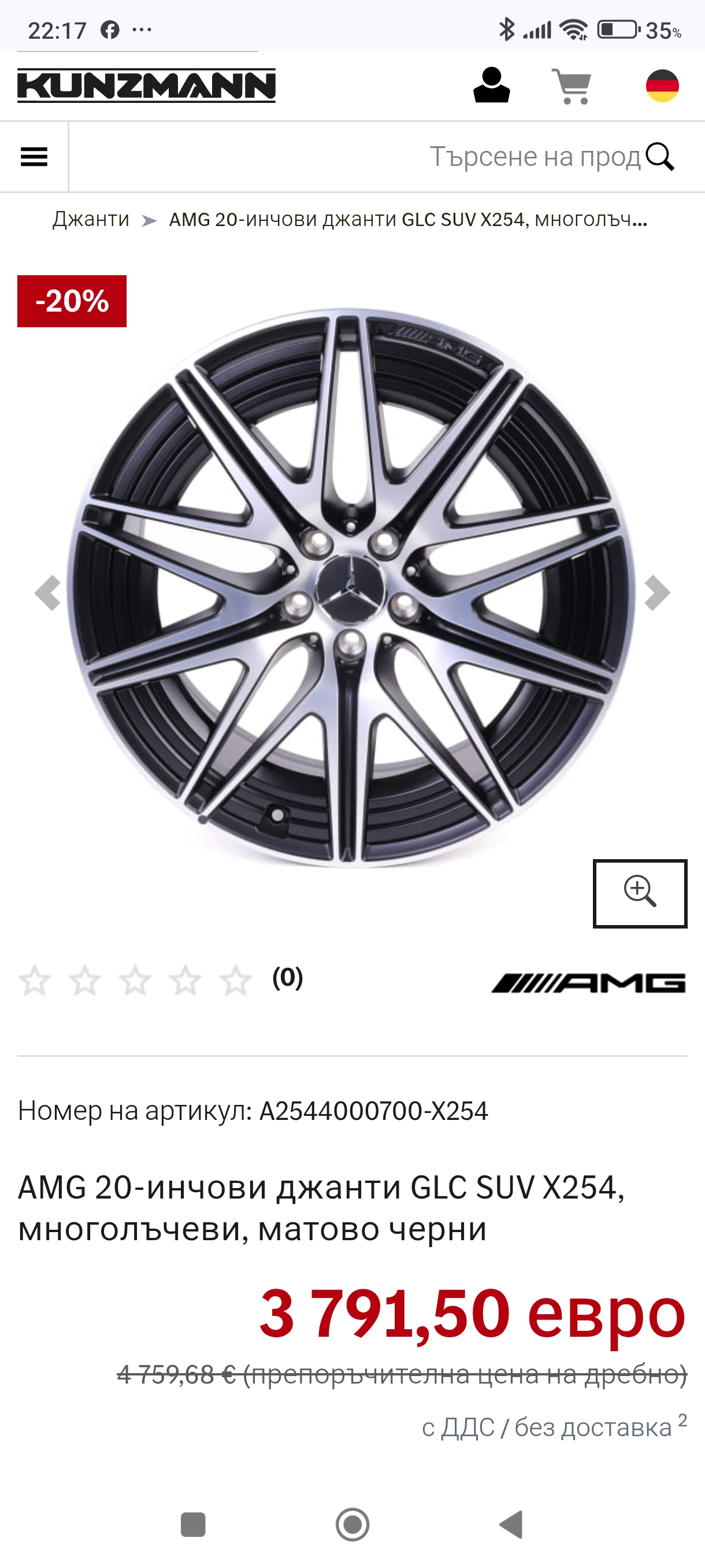
Task: Tap the product search field
Action: pyautogui.click(x=365, y=157)
